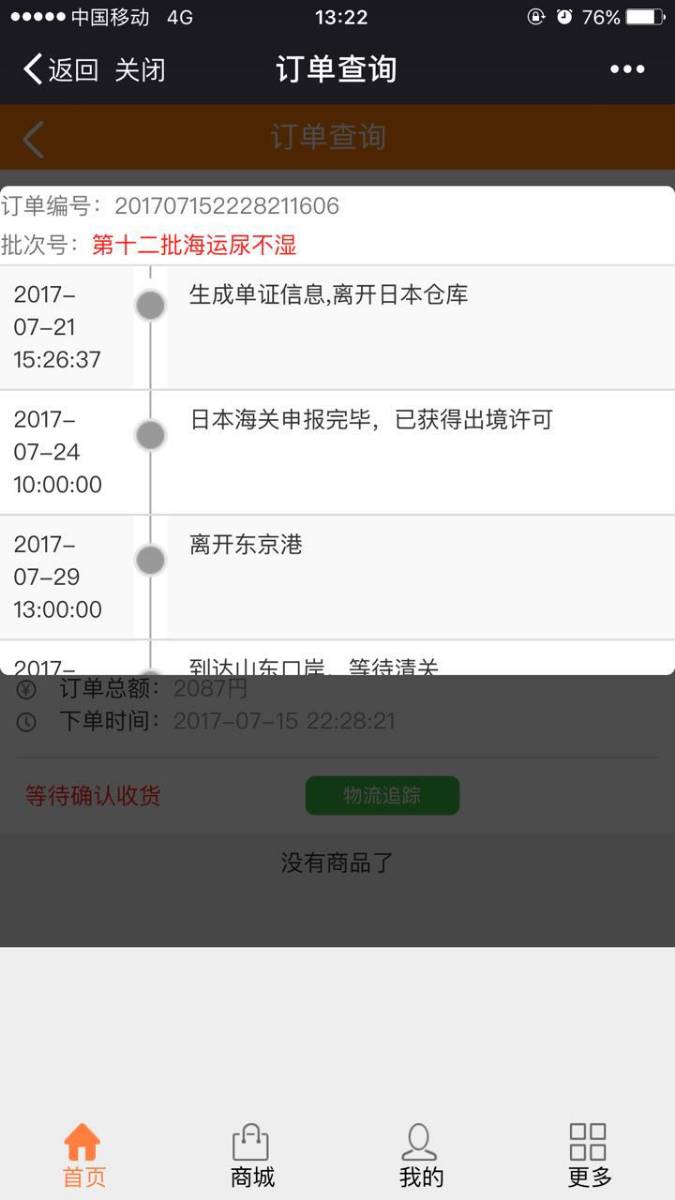Open the three-dot overflow menu
The image size is (675, 1200).
point(627,69)
